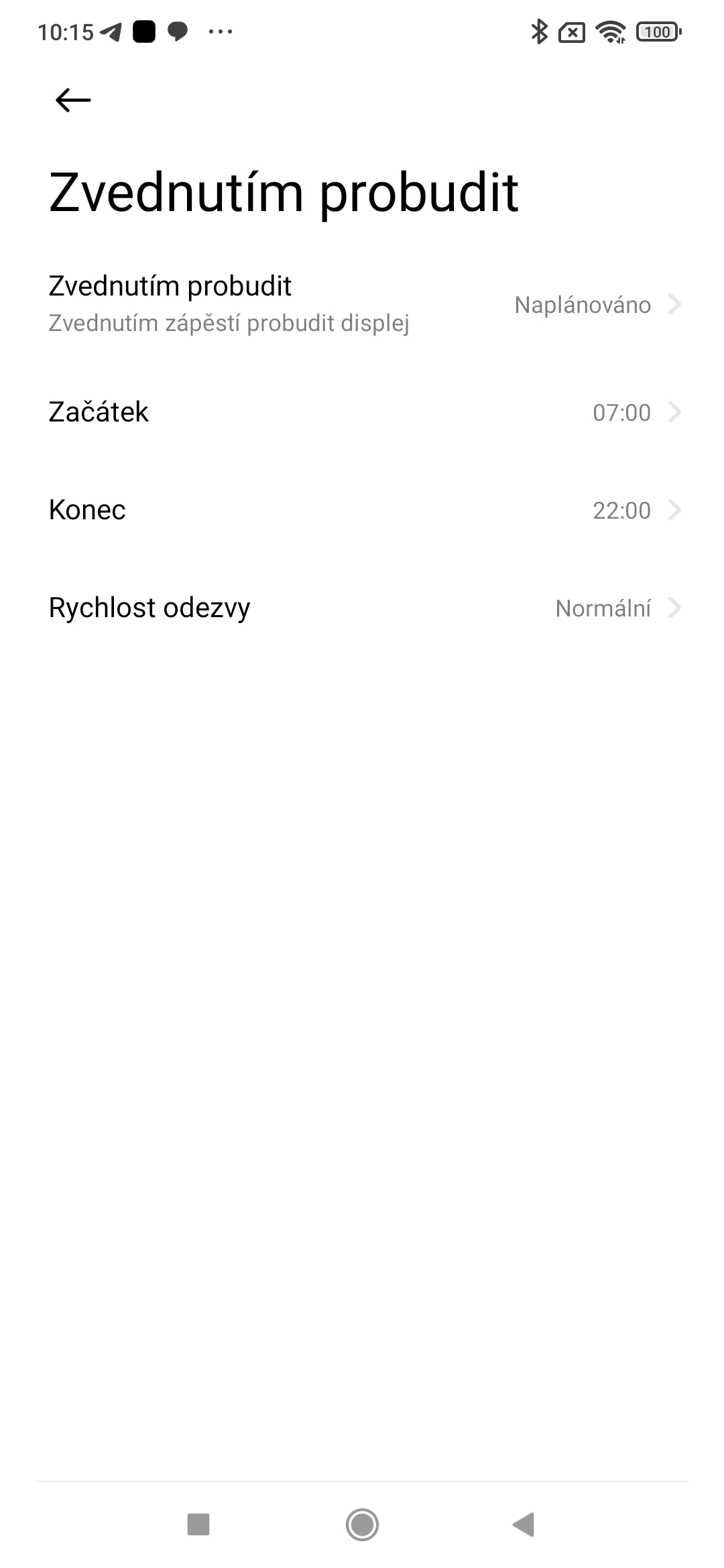This screenshot has width=724, height=1568.
Task: Go back using the top arrow
Action: pyautogui.click(x=72, y=101)
